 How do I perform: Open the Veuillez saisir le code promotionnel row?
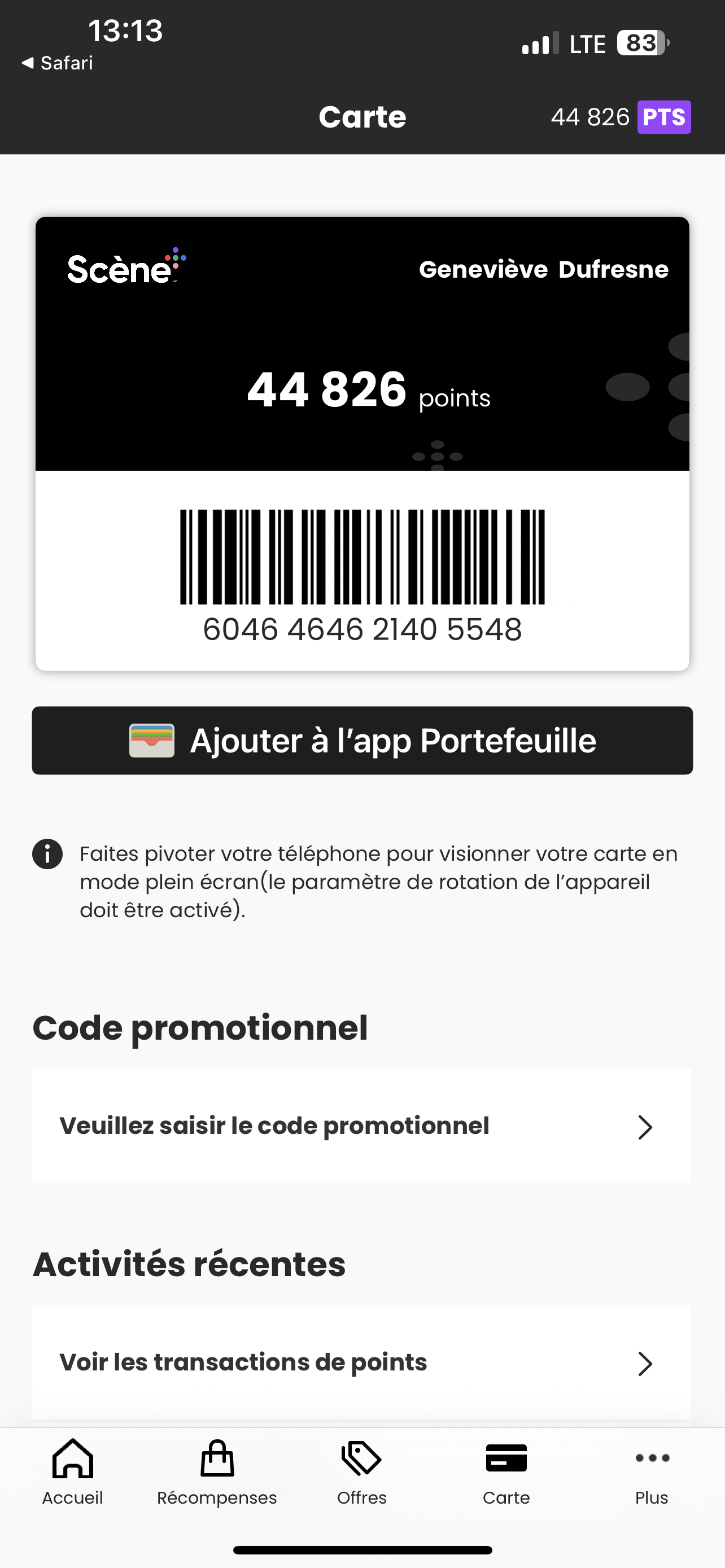point(361,1126)
